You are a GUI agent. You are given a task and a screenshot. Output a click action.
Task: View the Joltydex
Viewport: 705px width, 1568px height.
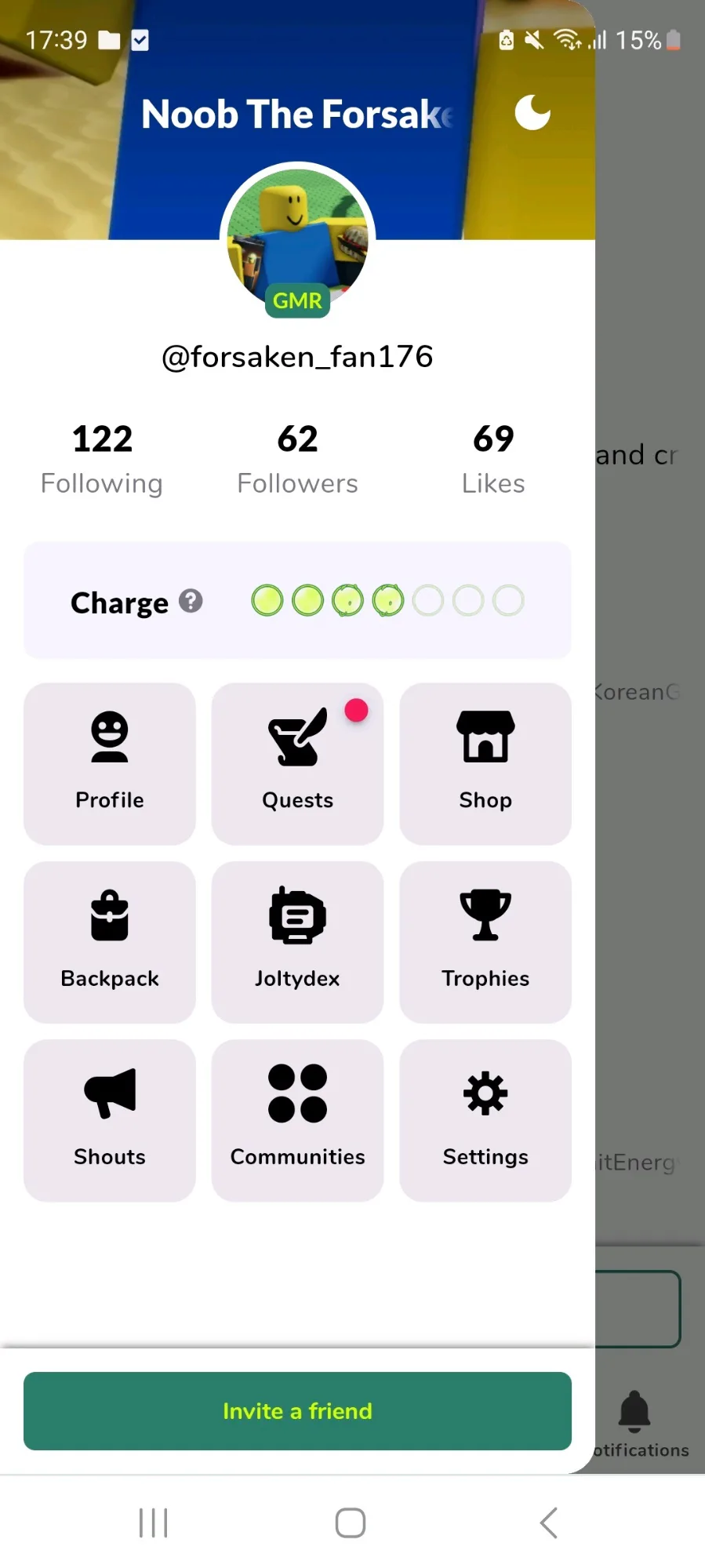(297, 941)
